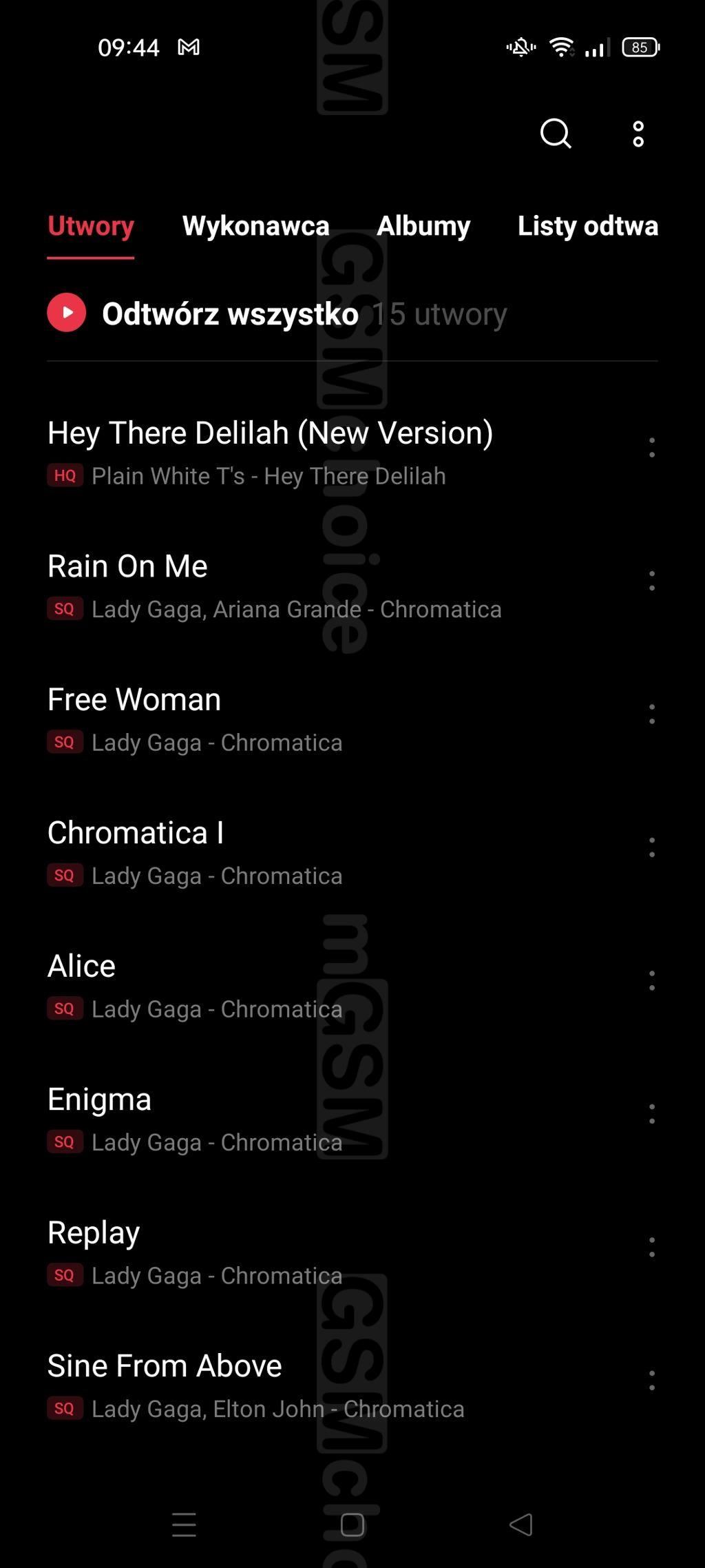Open the top overflow menu
Image resolution: width=705 pixels, height=1568 pixels.
click(638, 134)
